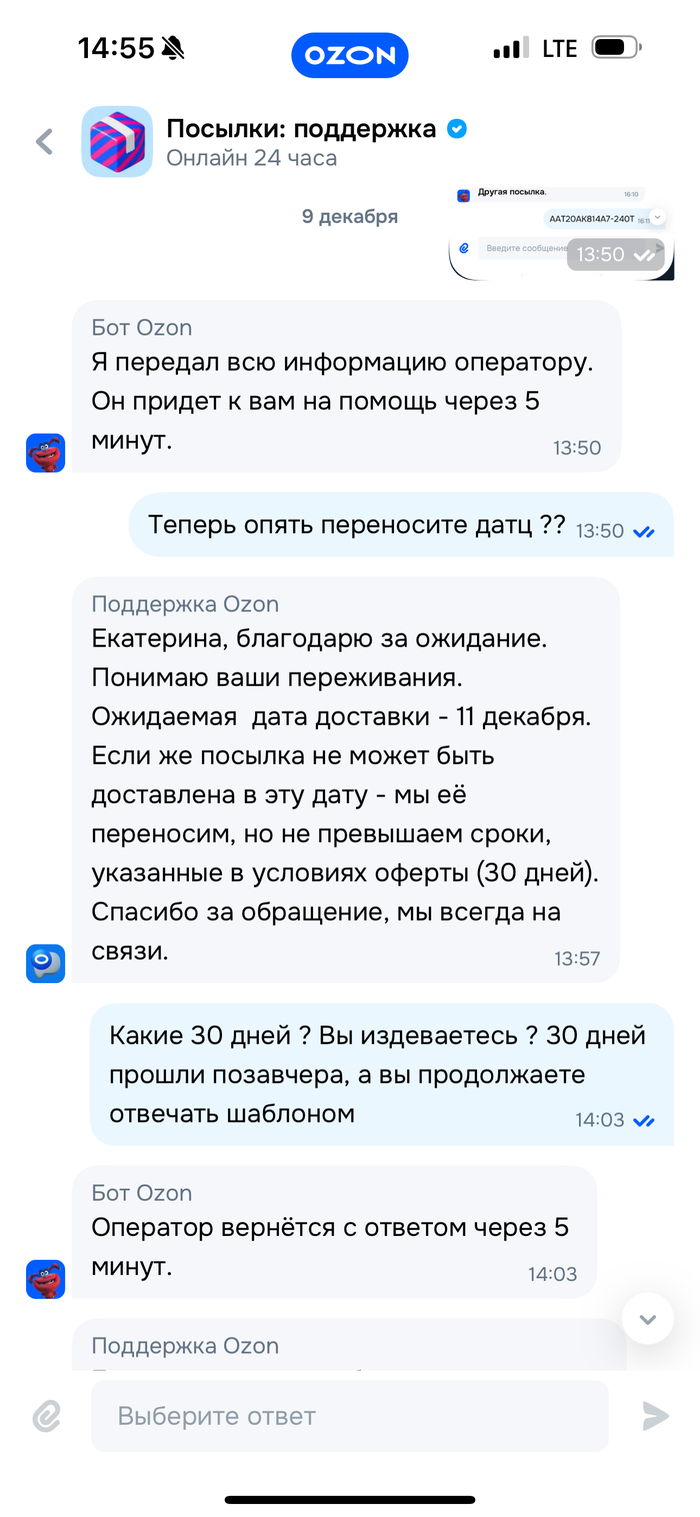Screen dimensions: 700x1517
Task: Send the message with the arrow icon
Action: [x=655, y=1415]
